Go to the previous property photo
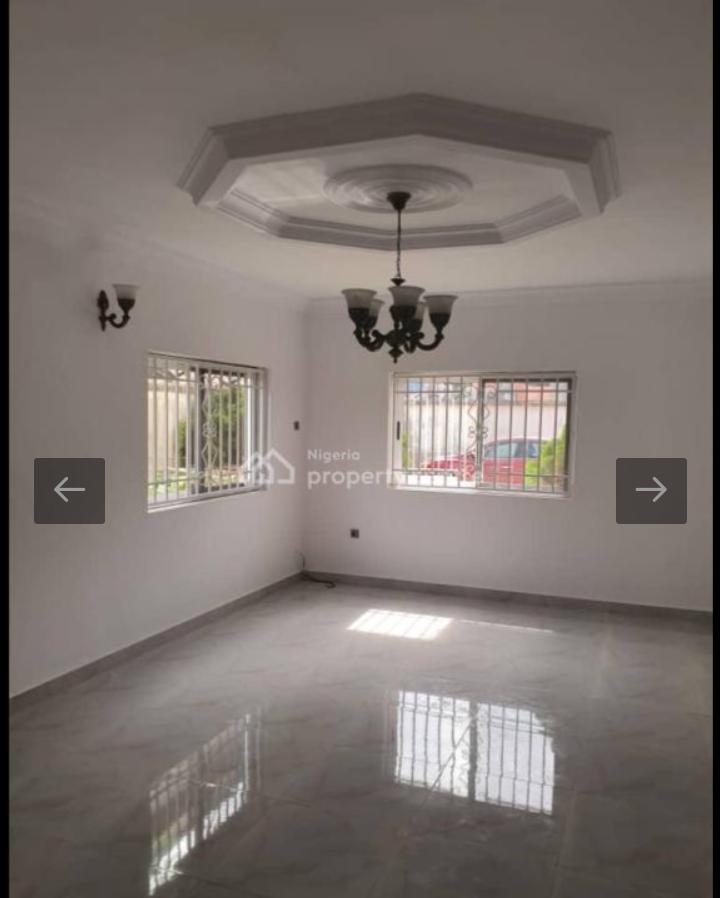Viewport: 720px width, 898px height. 69,490
